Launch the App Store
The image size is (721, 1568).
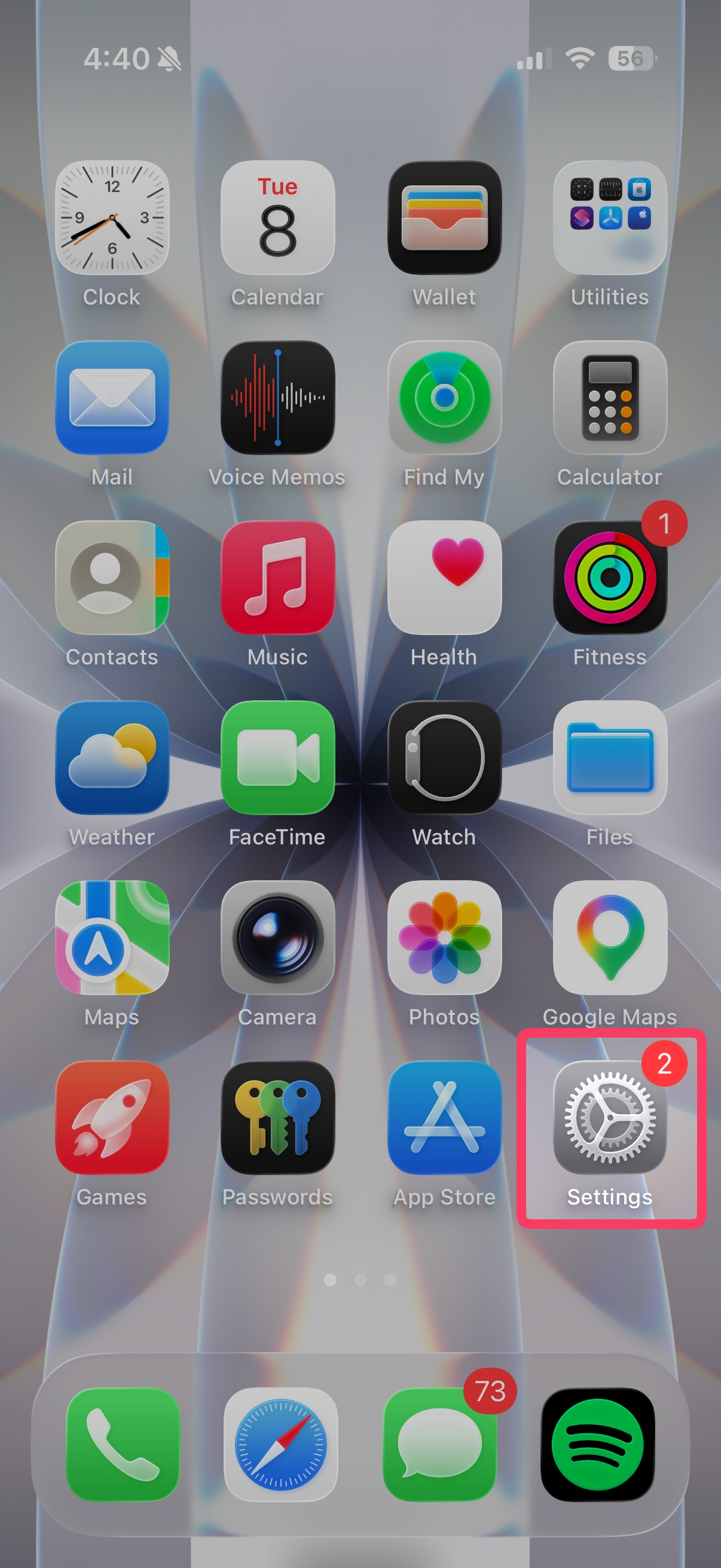[444, 1118]
